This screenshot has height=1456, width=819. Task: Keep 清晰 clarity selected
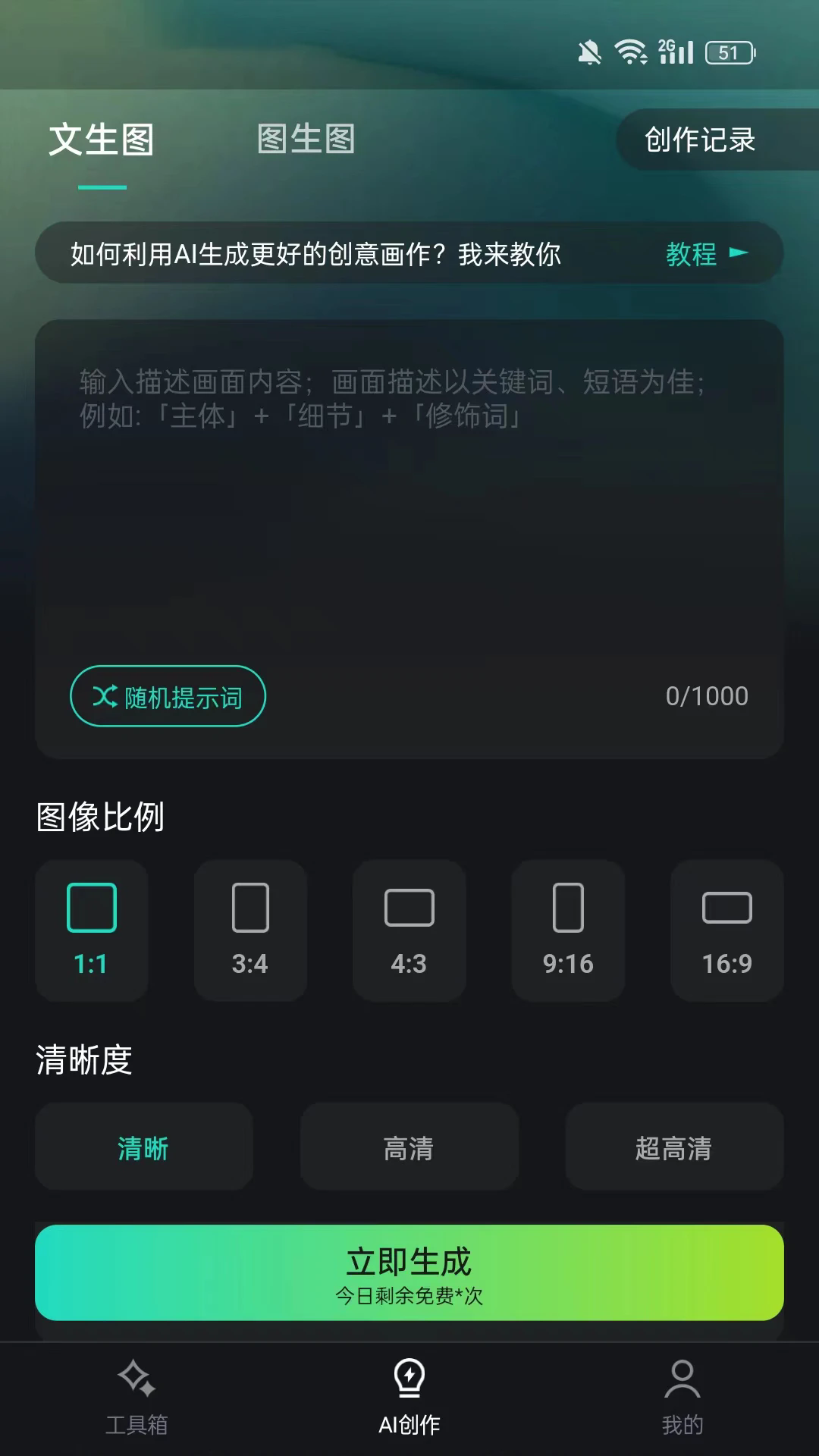pyautogui.click(x=143, y=1147)
